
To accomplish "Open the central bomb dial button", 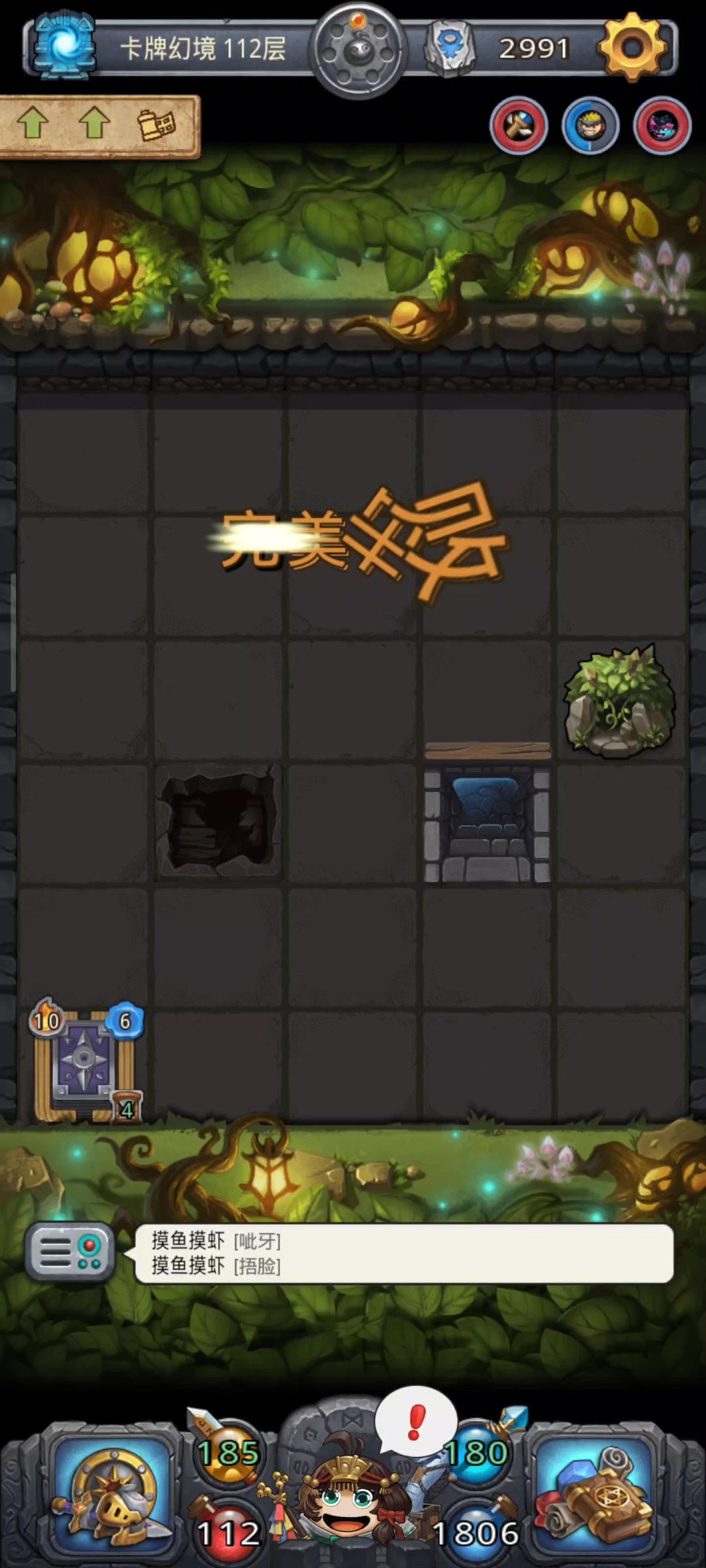I will click(358, 49).
